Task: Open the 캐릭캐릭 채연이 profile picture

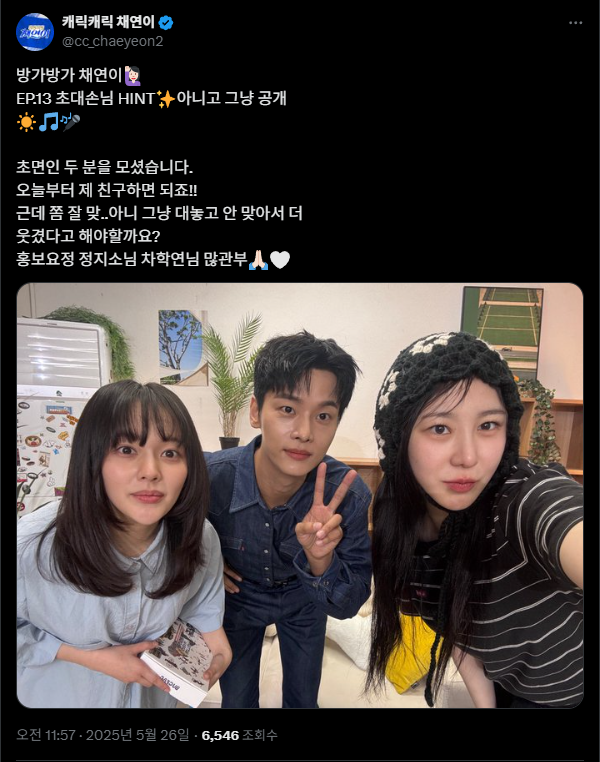Action: coord(34,32)
